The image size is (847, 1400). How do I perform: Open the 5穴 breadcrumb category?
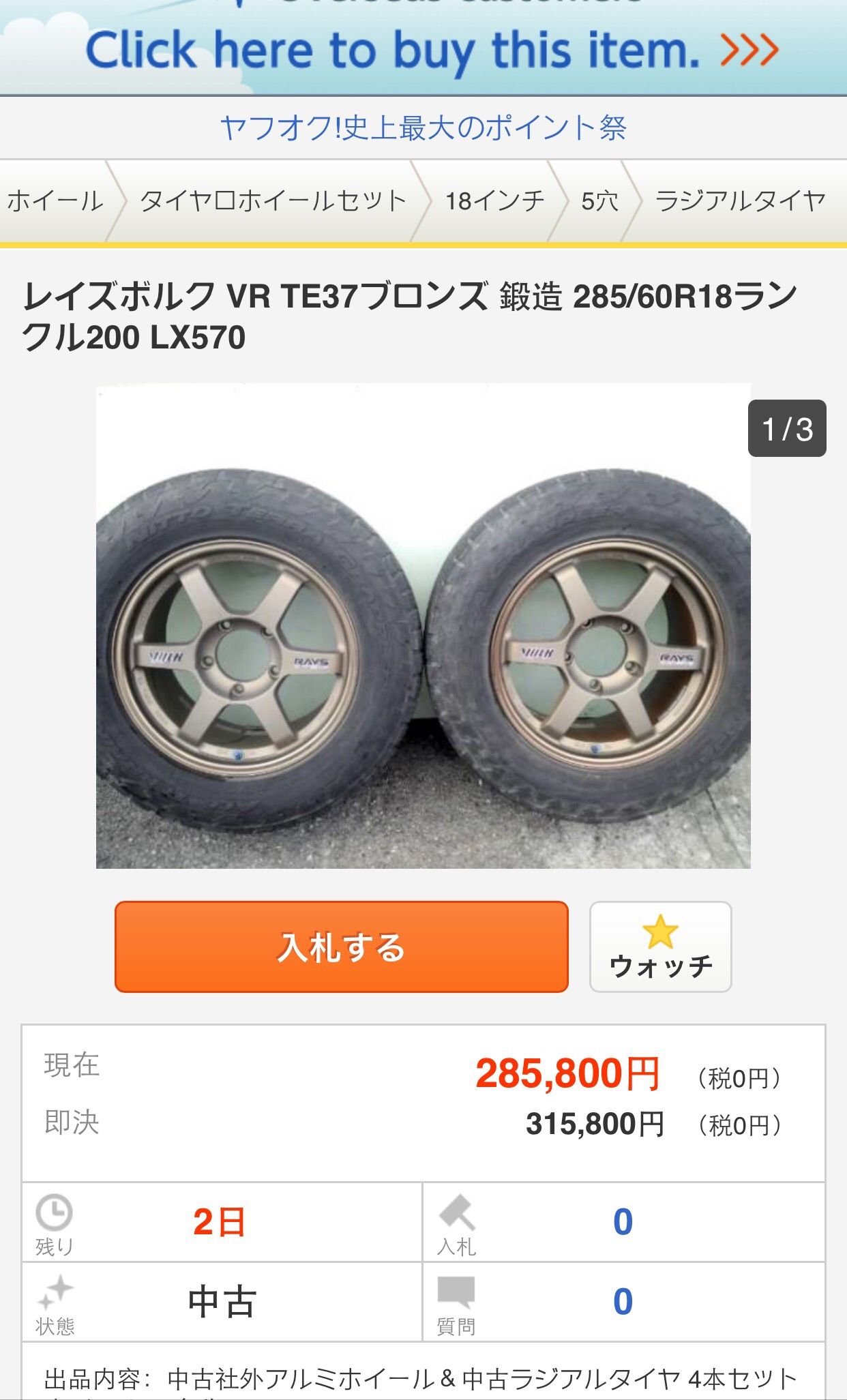point(599,201)
